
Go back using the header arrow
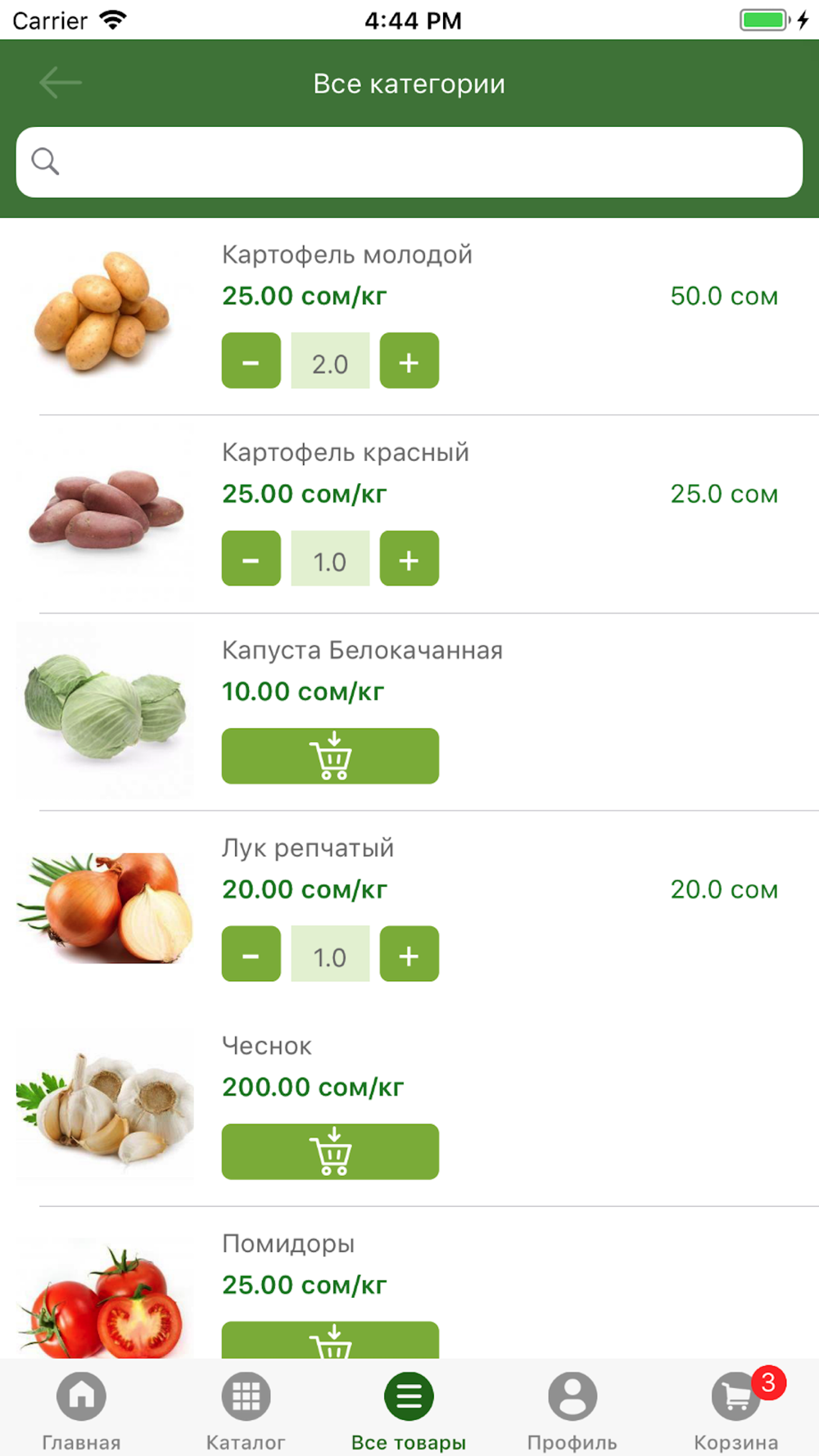[61, 83]
